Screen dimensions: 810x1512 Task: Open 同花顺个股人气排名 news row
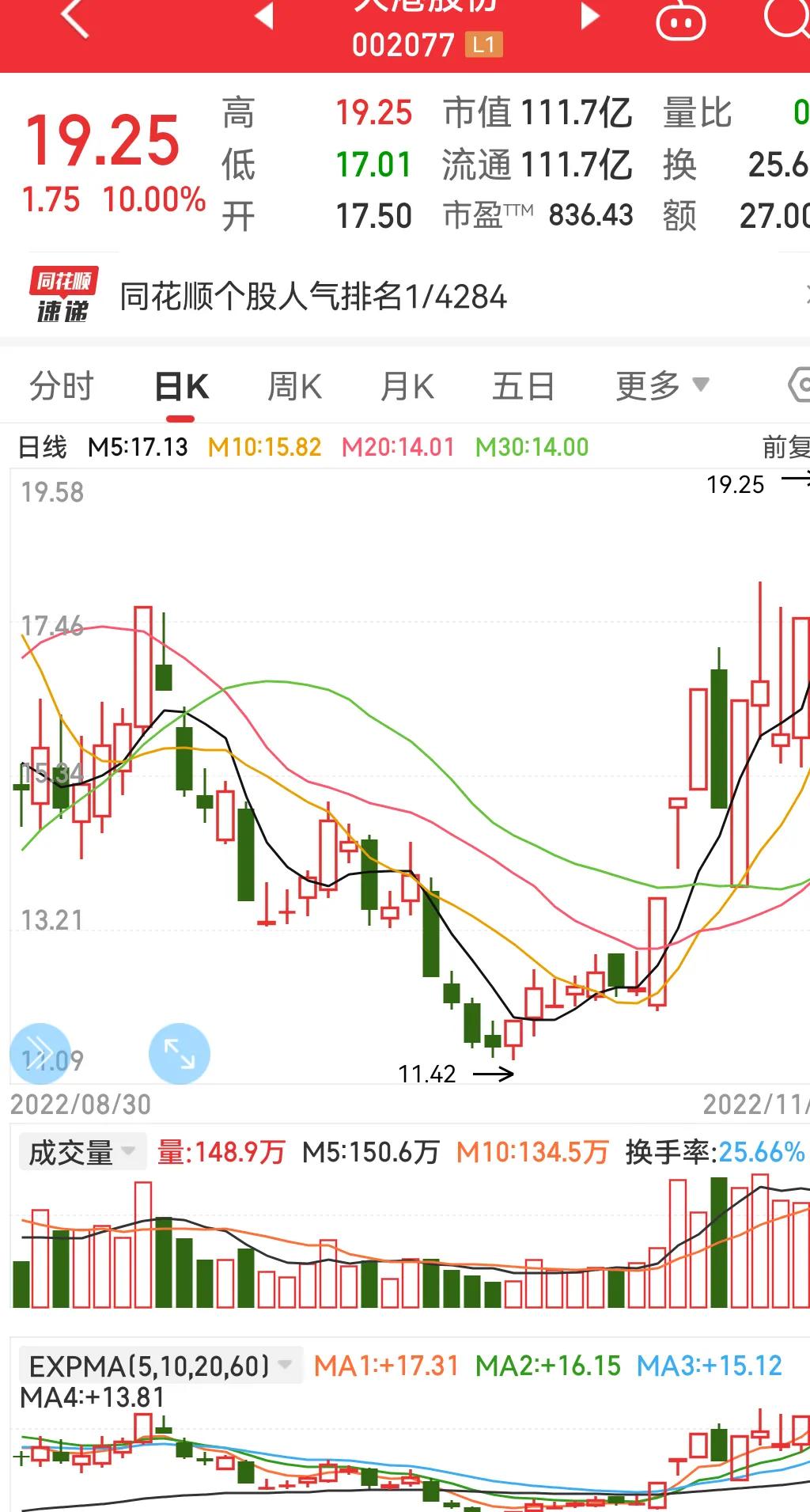pyautogui.click(x=405, y=296)
